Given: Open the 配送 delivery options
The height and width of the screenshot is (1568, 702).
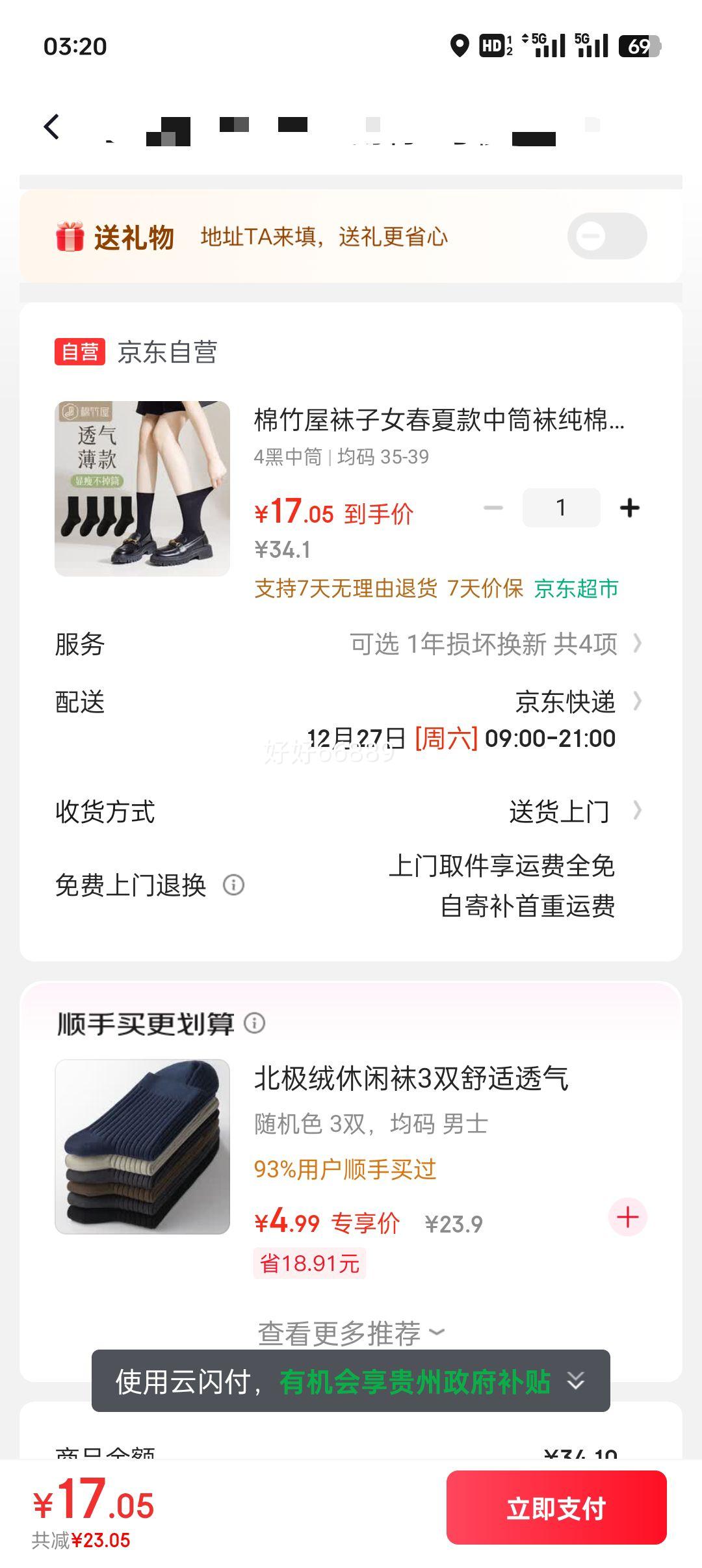Looking at the screenshot, I should 639,701.
